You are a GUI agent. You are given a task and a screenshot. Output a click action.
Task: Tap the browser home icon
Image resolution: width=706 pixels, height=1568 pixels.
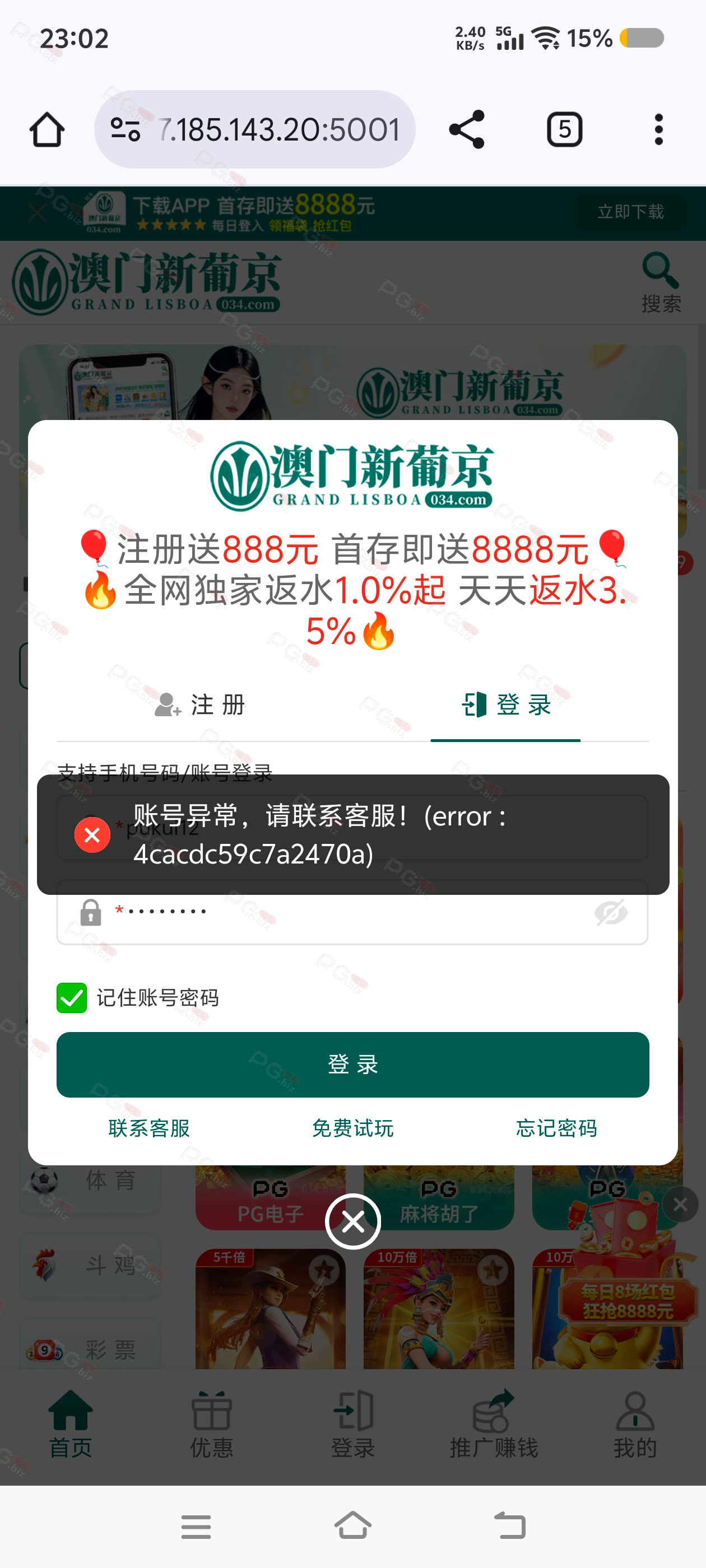(47, 130)
